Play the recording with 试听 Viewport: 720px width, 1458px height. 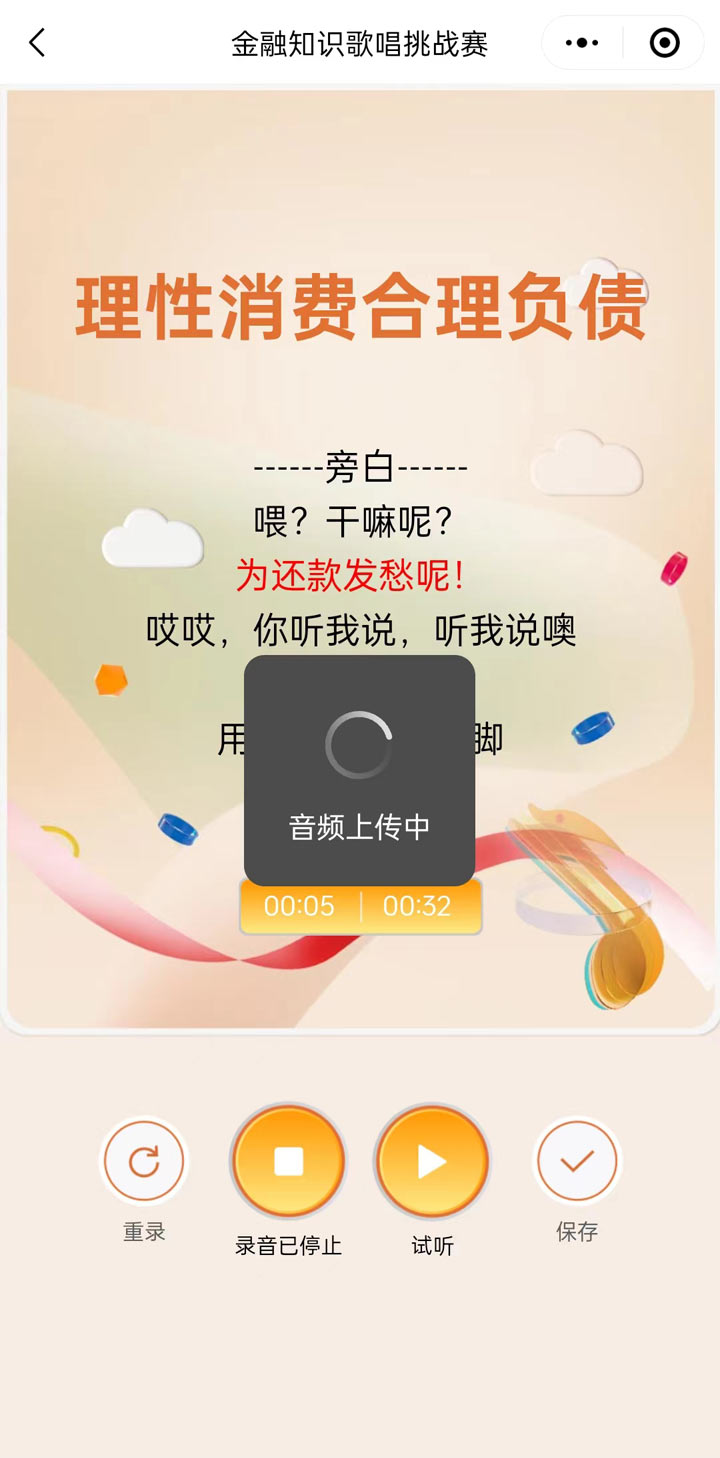coord(432,1162)
